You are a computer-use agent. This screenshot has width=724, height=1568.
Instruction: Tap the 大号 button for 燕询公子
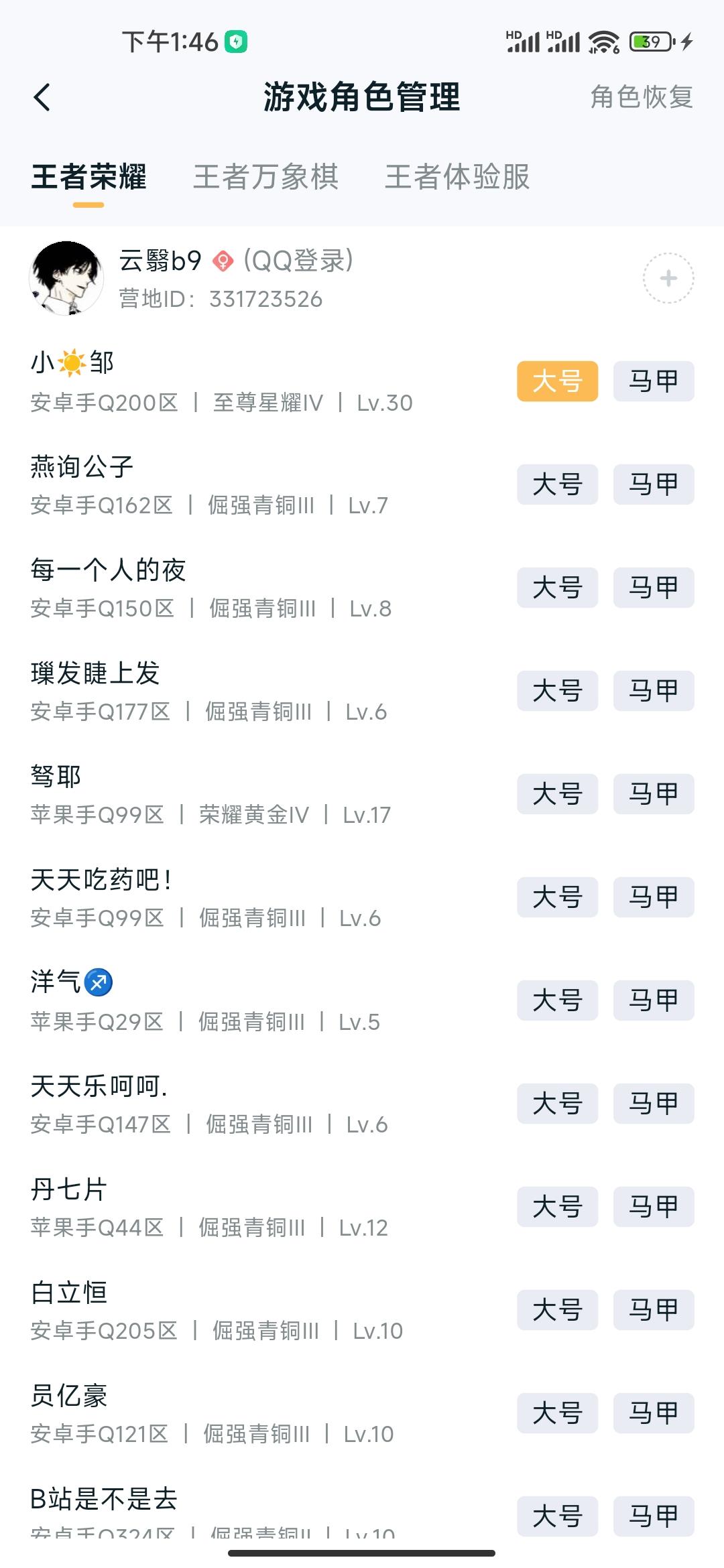[557, 484]
